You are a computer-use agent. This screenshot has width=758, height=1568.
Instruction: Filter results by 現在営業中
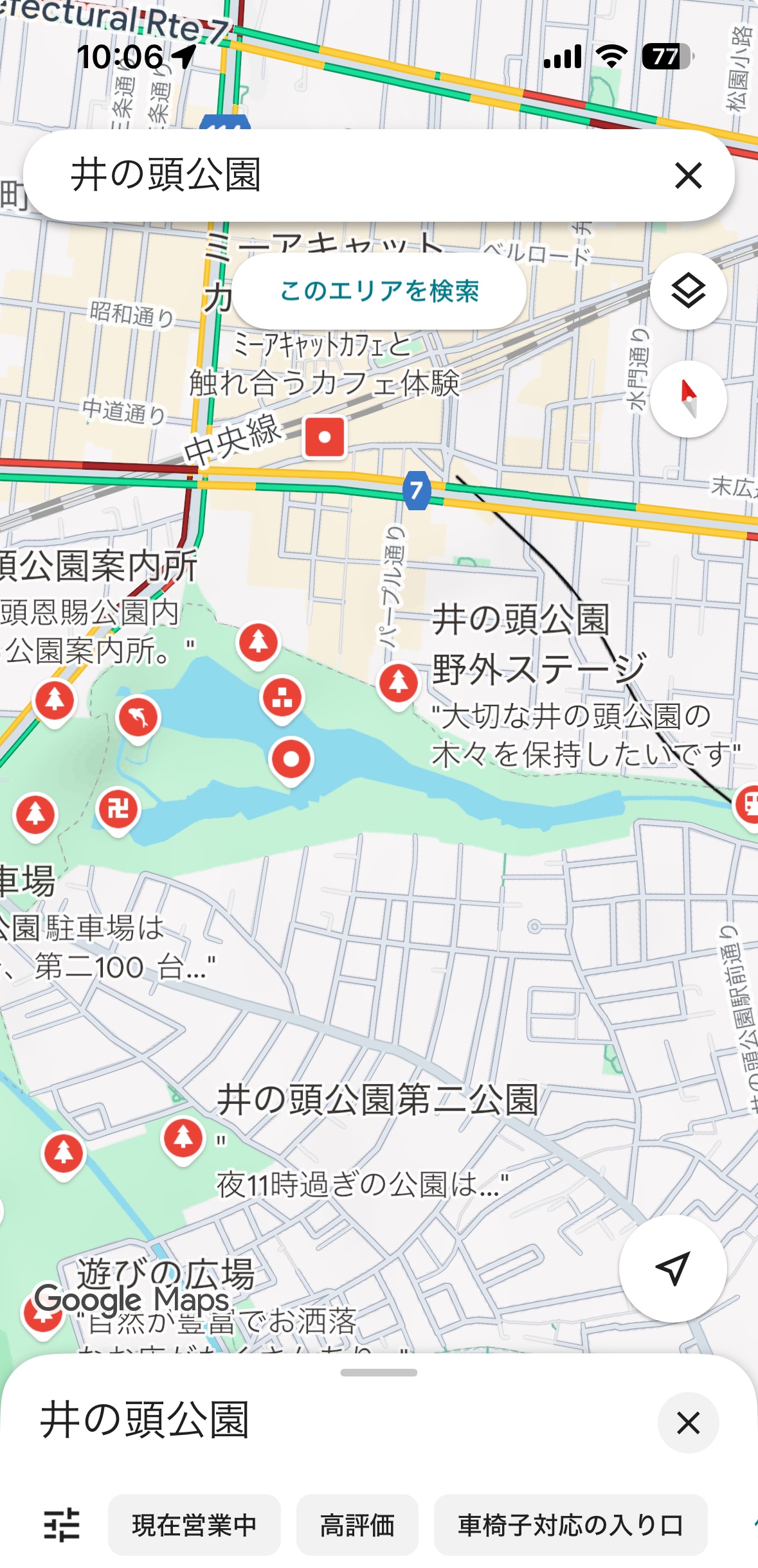(194, 1524)
